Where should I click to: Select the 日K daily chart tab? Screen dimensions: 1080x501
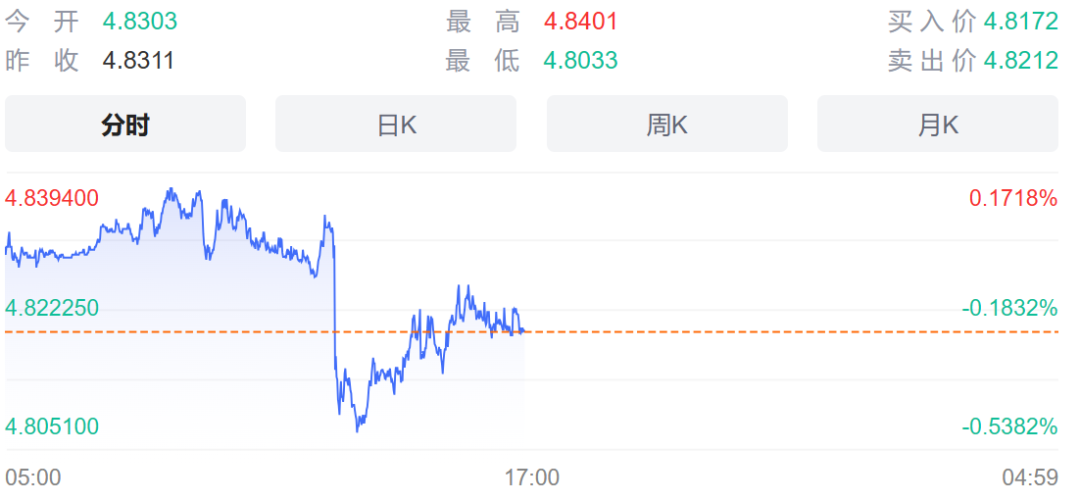click(x=396, y=124)
